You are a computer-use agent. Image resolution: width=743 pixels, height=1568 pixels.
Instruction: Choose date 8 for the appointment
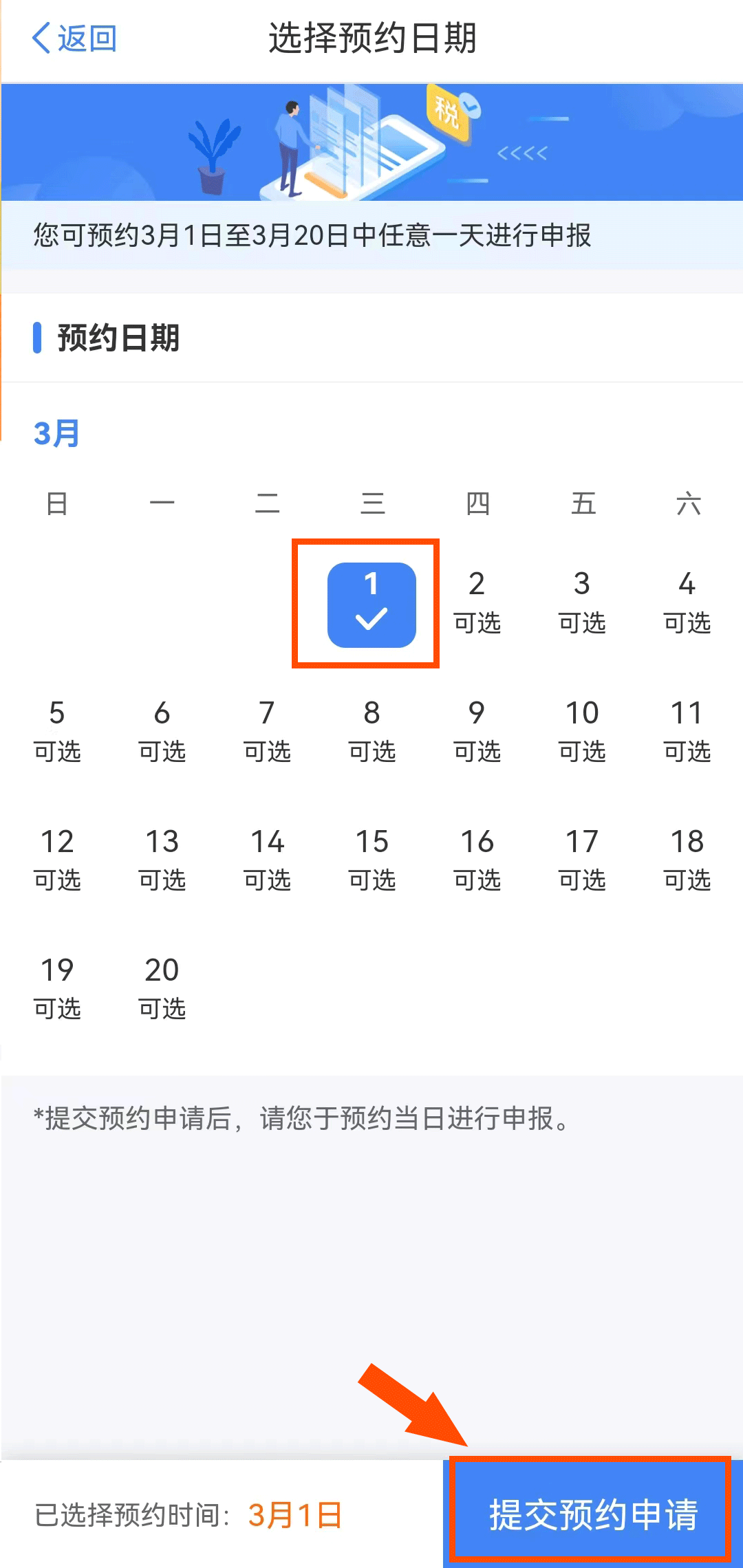tap(371, 731)
